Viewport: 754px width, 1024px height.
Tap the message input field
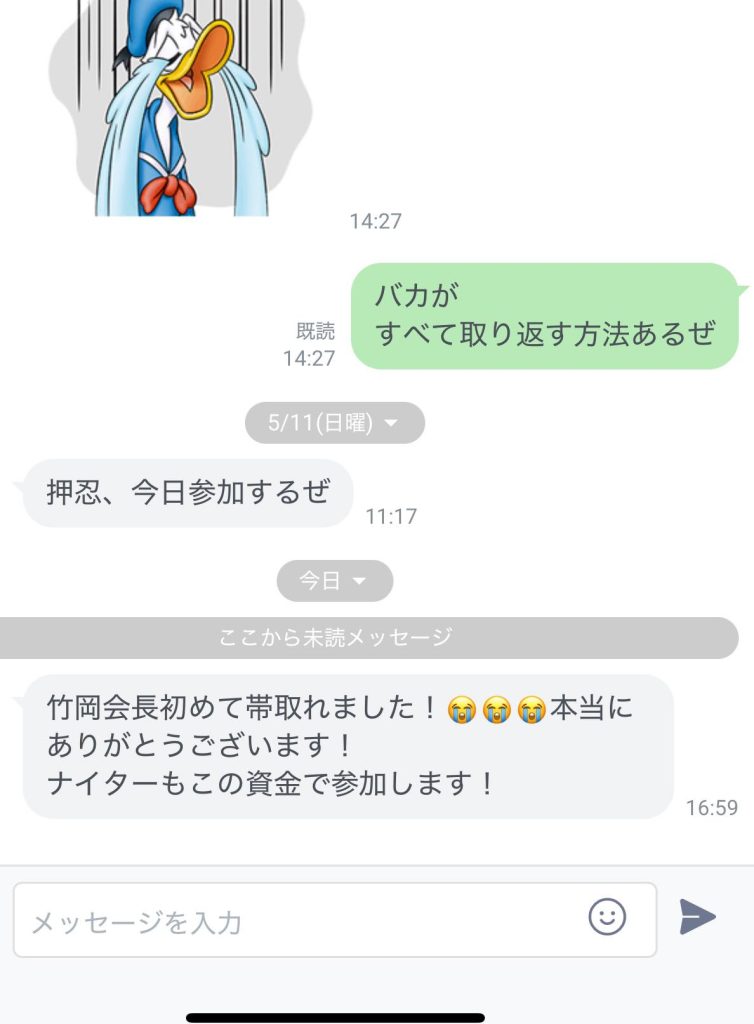(300, 920)
